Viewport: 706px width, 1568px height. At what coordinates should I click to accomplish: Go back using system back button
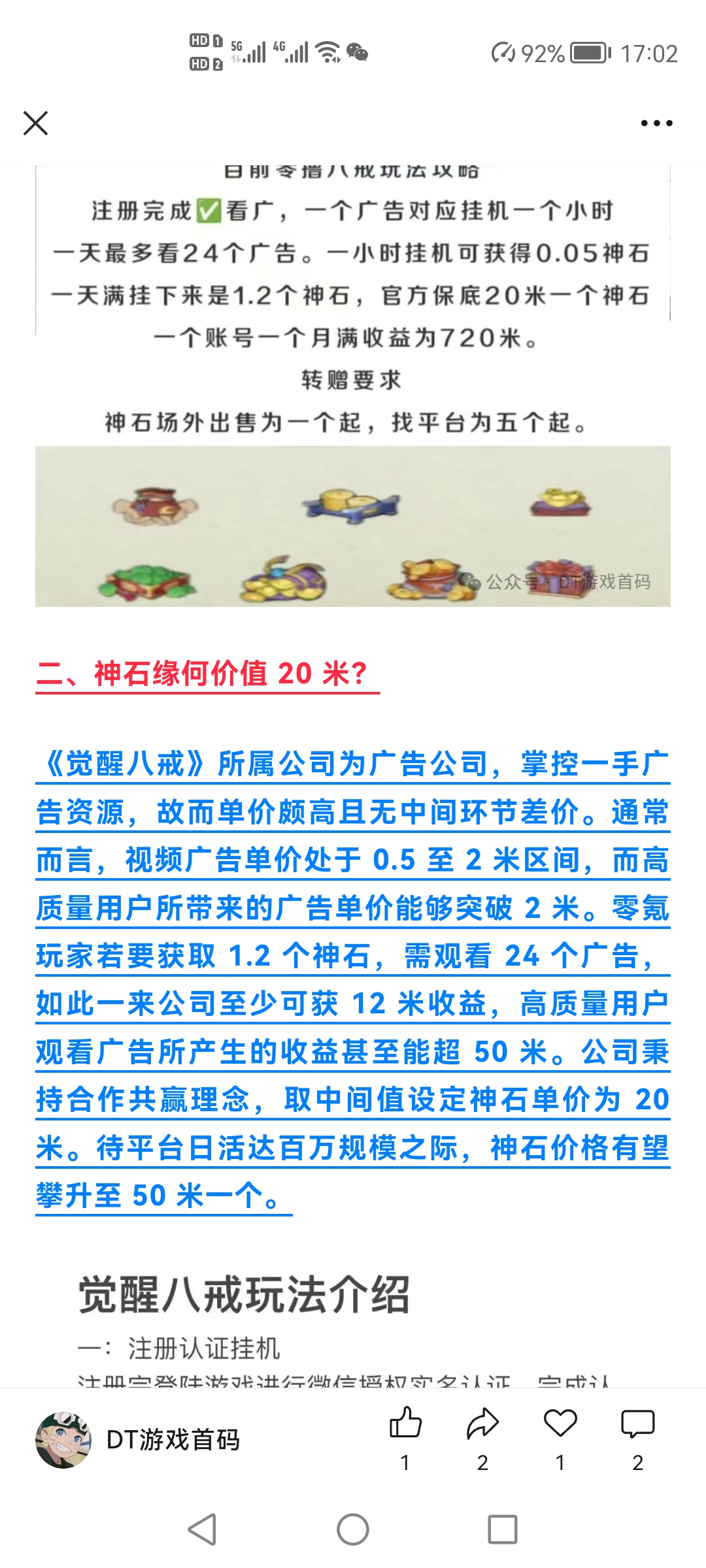pos(202,1529)
